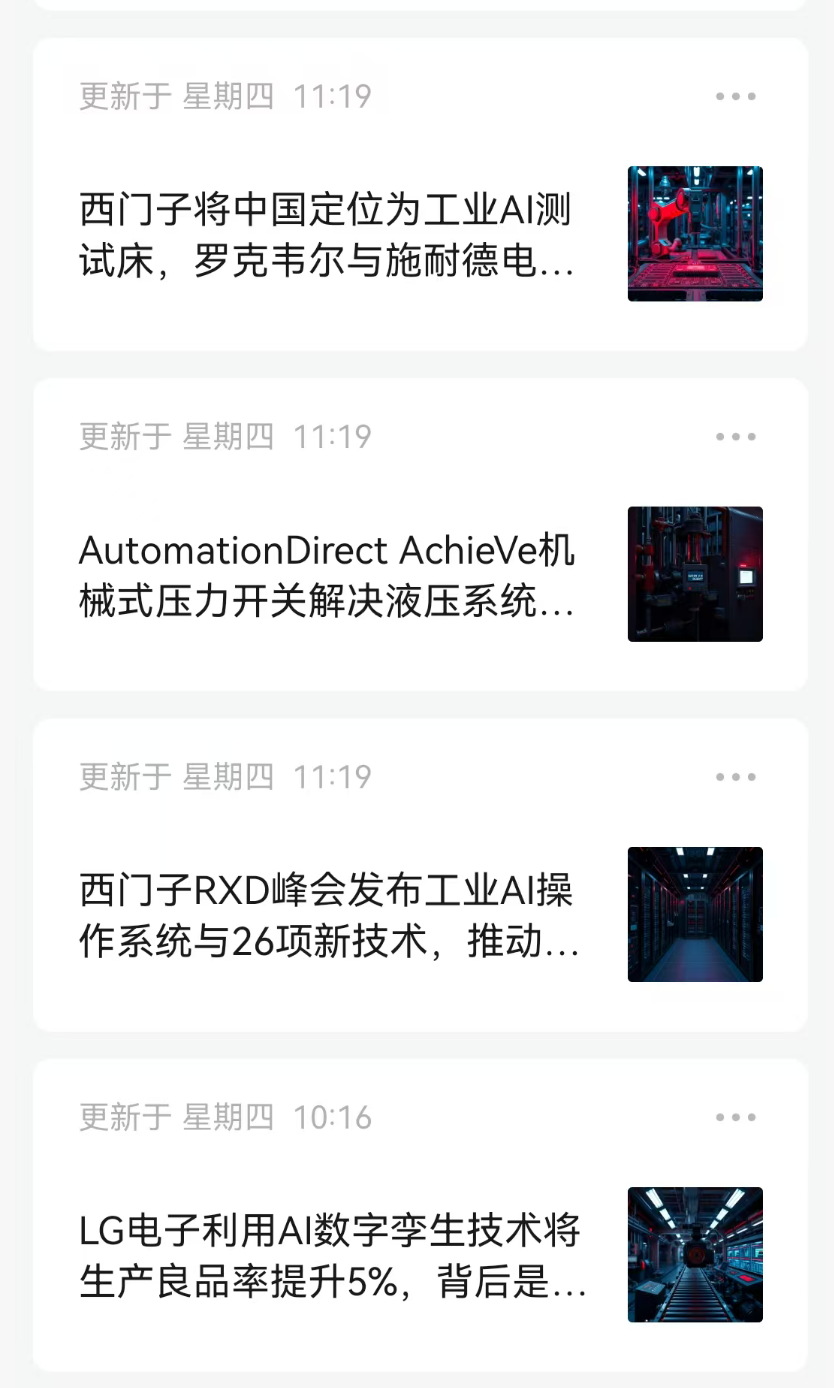
Task: Open more options for 西门子将中国定位 card
Action: 736,97
